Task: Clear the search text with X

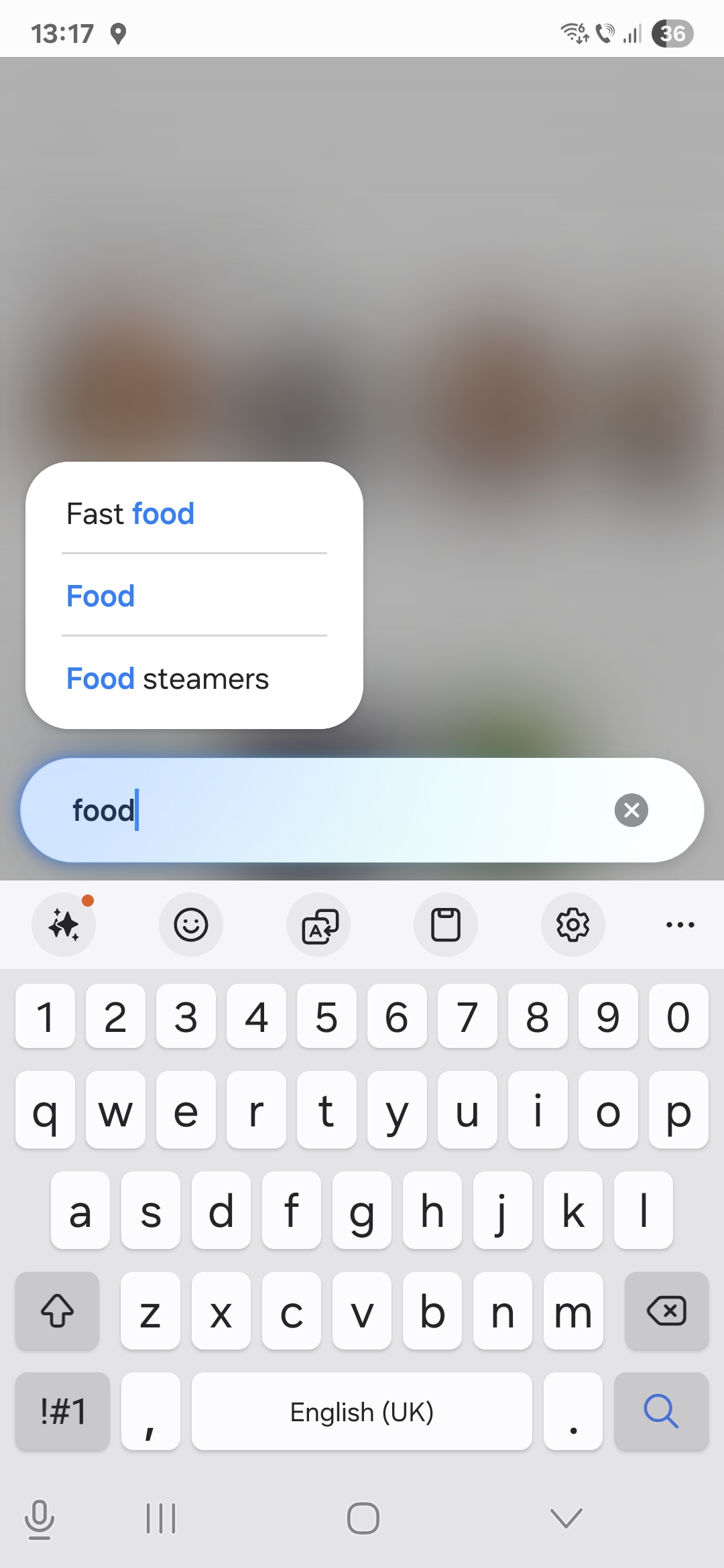Action: pos(631,810)
